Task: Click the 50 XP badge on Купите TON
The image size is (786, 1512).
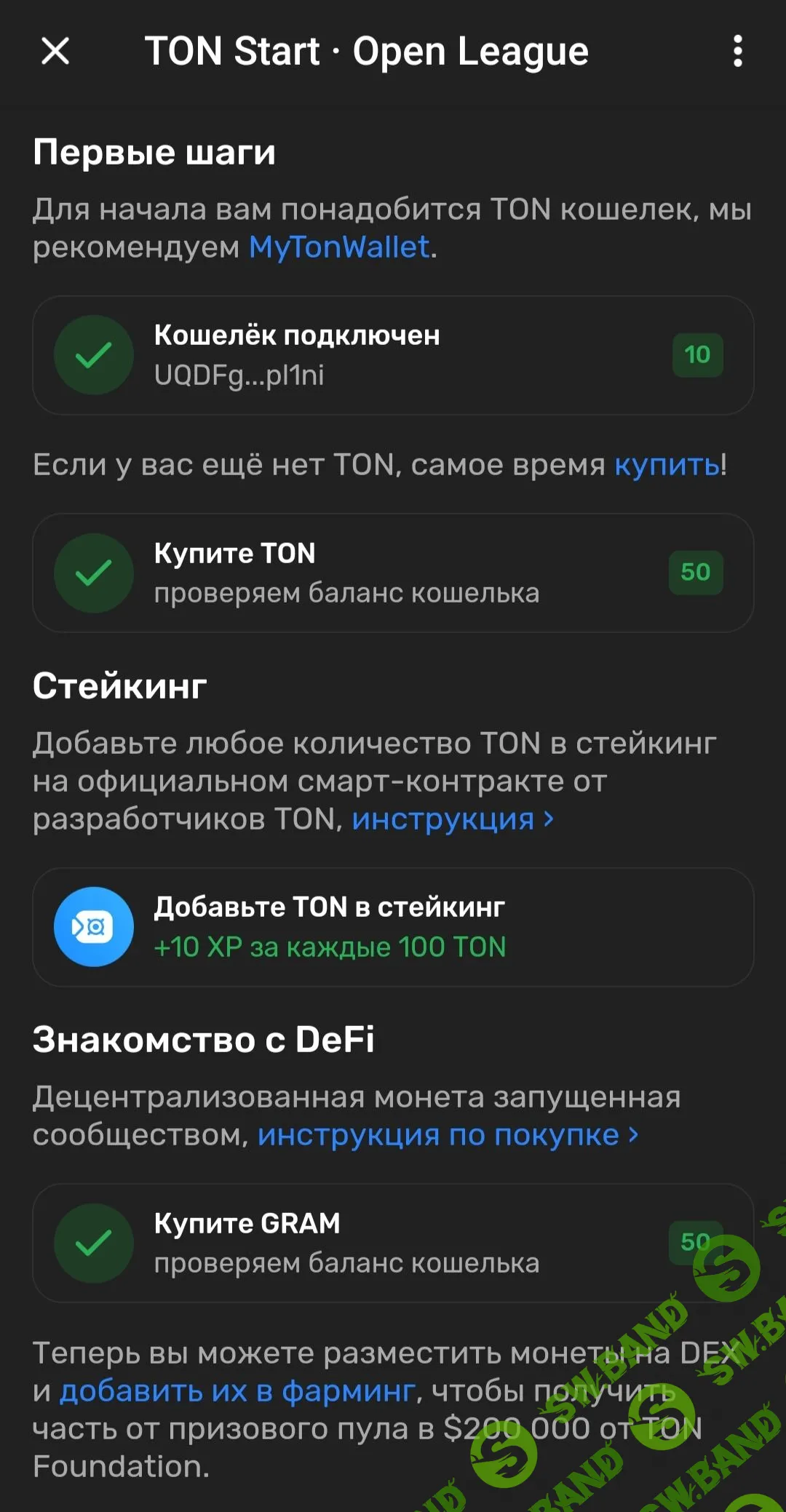Action: click(x=696, y=572)
